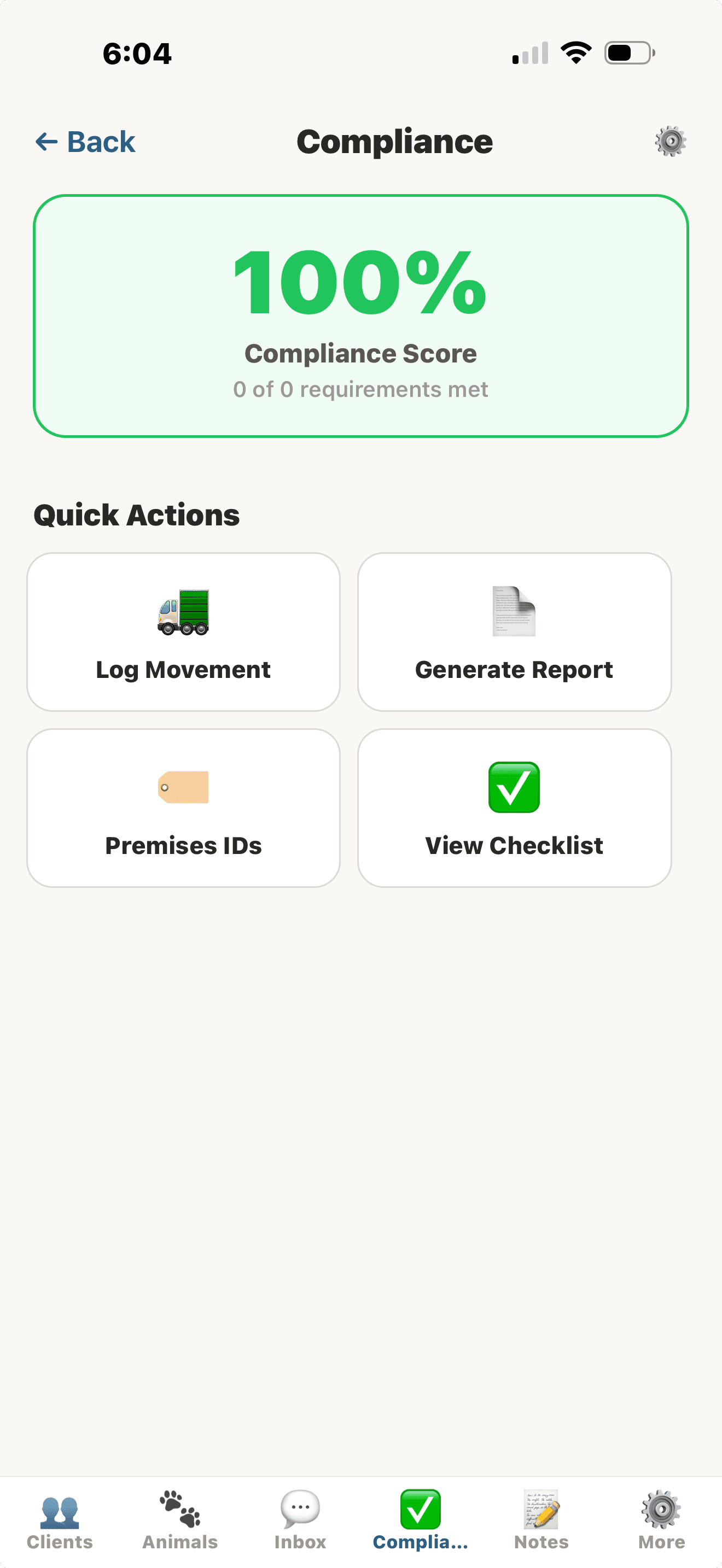722x1568 pixels.
Task: Click the Compliance green check tab icon
Action: coord(419,1510)
